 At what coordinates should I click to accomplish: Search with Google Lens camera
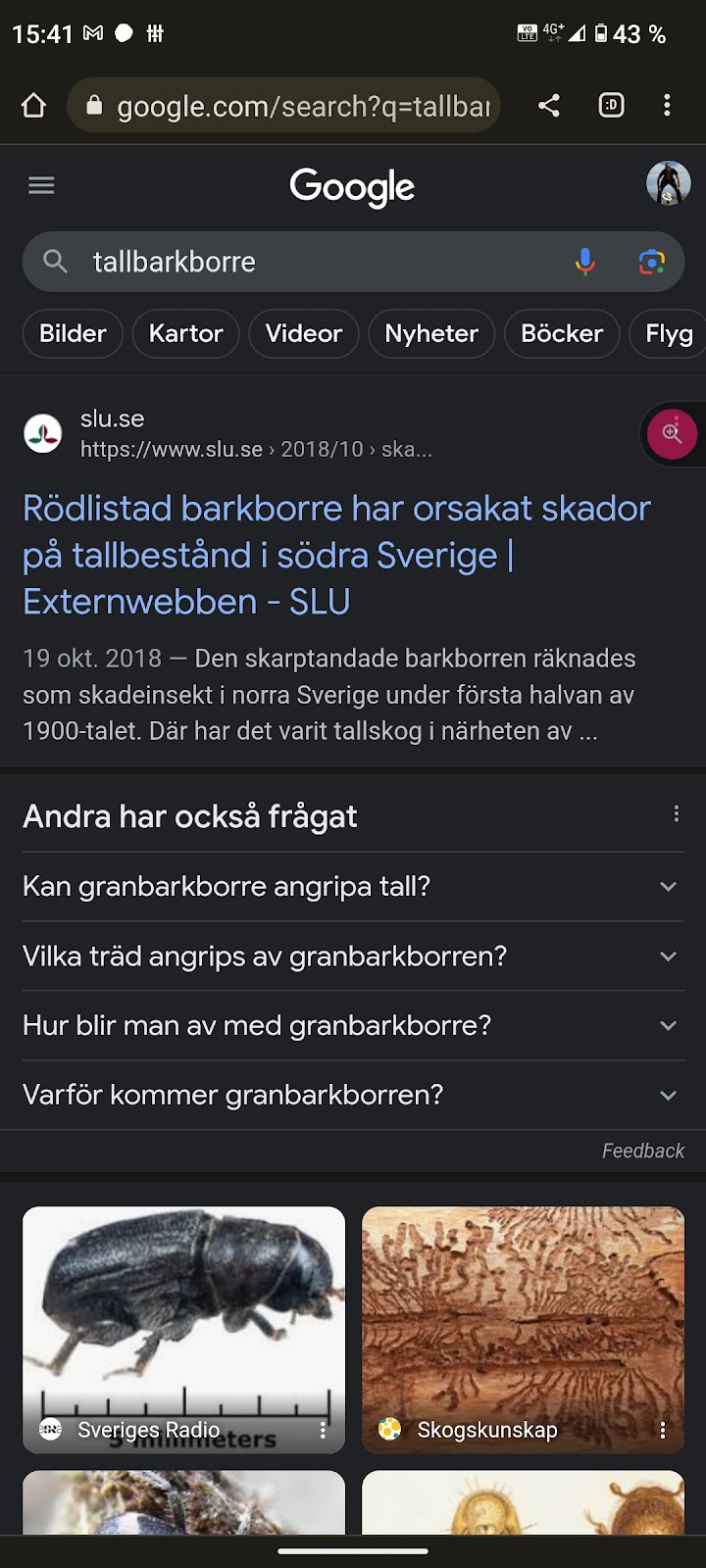click(652, 262)
